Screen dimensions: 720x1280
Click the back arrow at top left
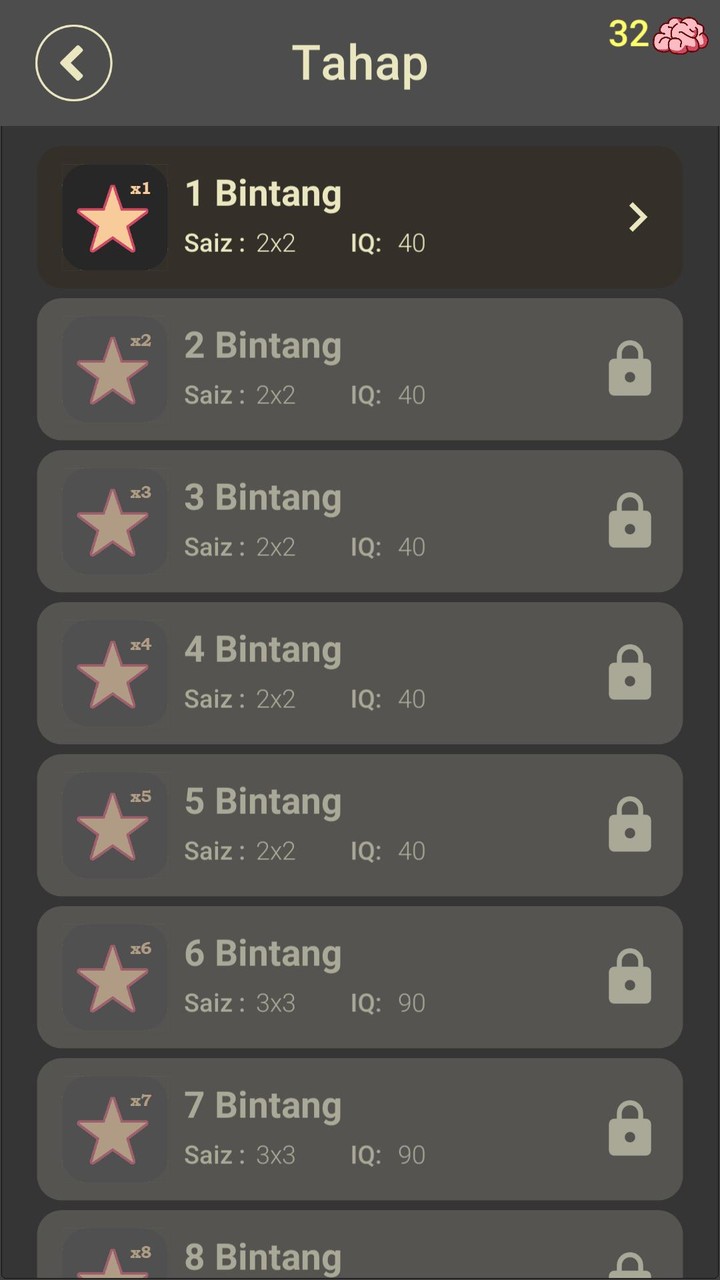pyautogui.click(x=73, y=62)
